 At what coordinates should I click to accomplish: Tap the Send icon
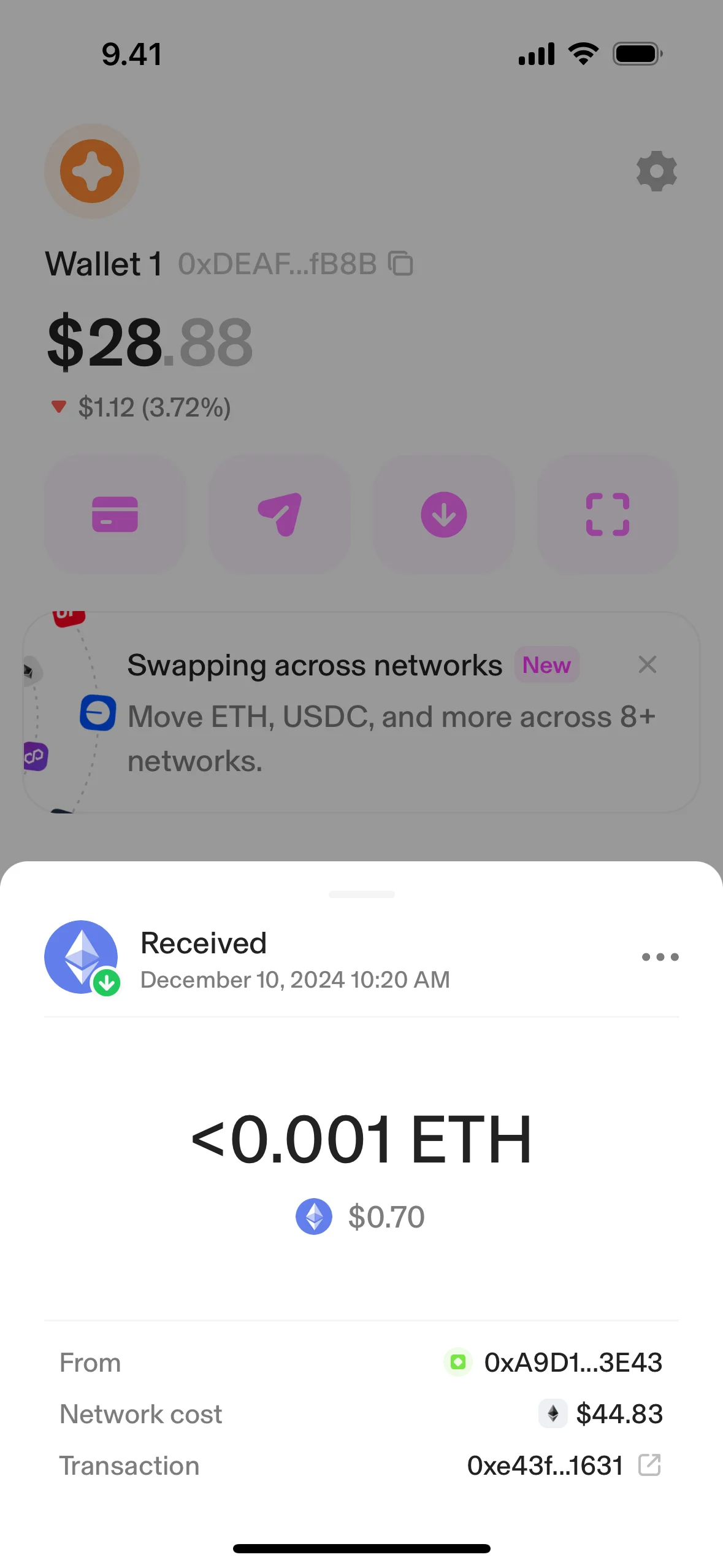click(x=280, y=514)
